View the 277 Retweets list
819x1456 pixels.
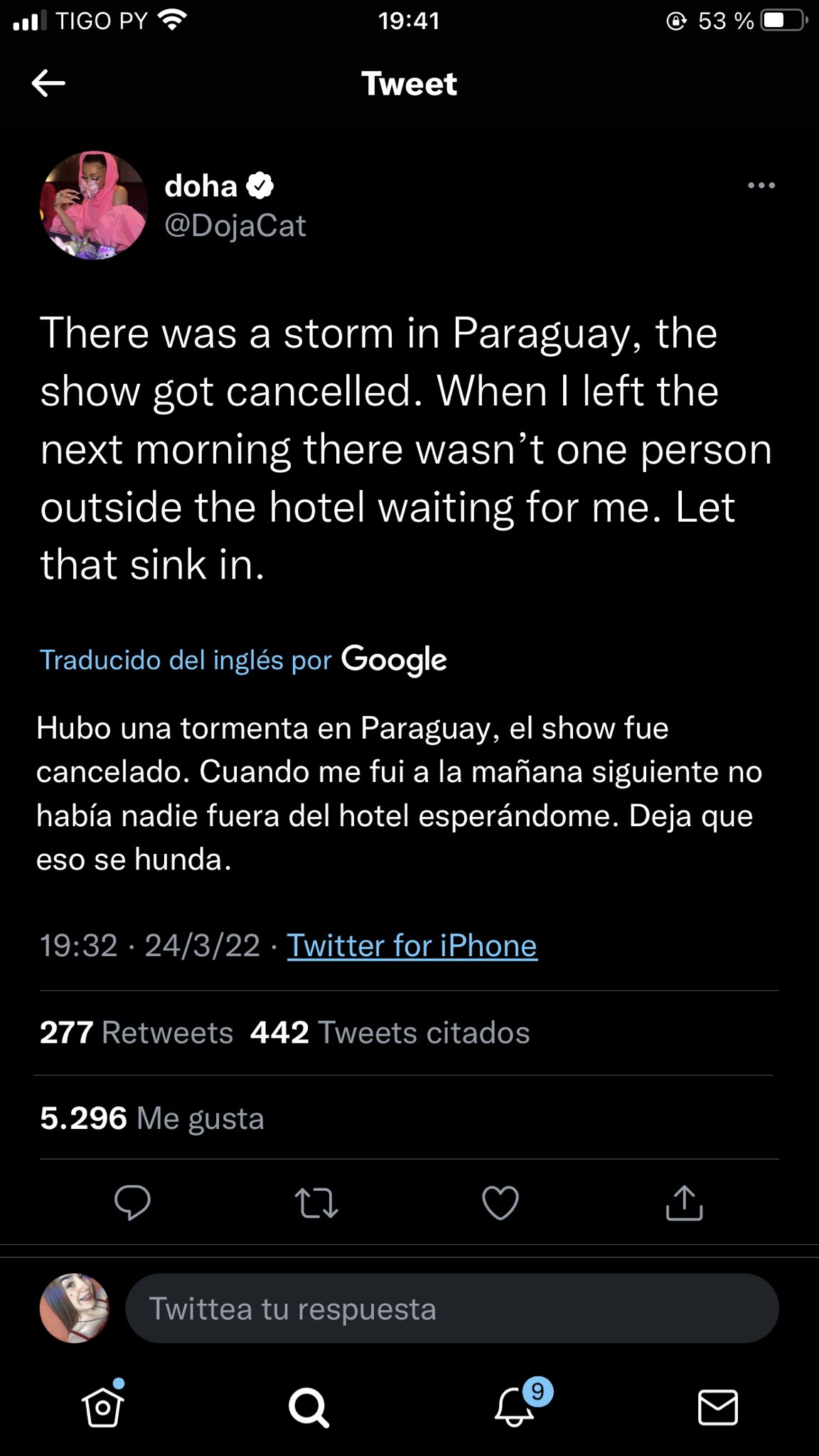click(136, 1032)
